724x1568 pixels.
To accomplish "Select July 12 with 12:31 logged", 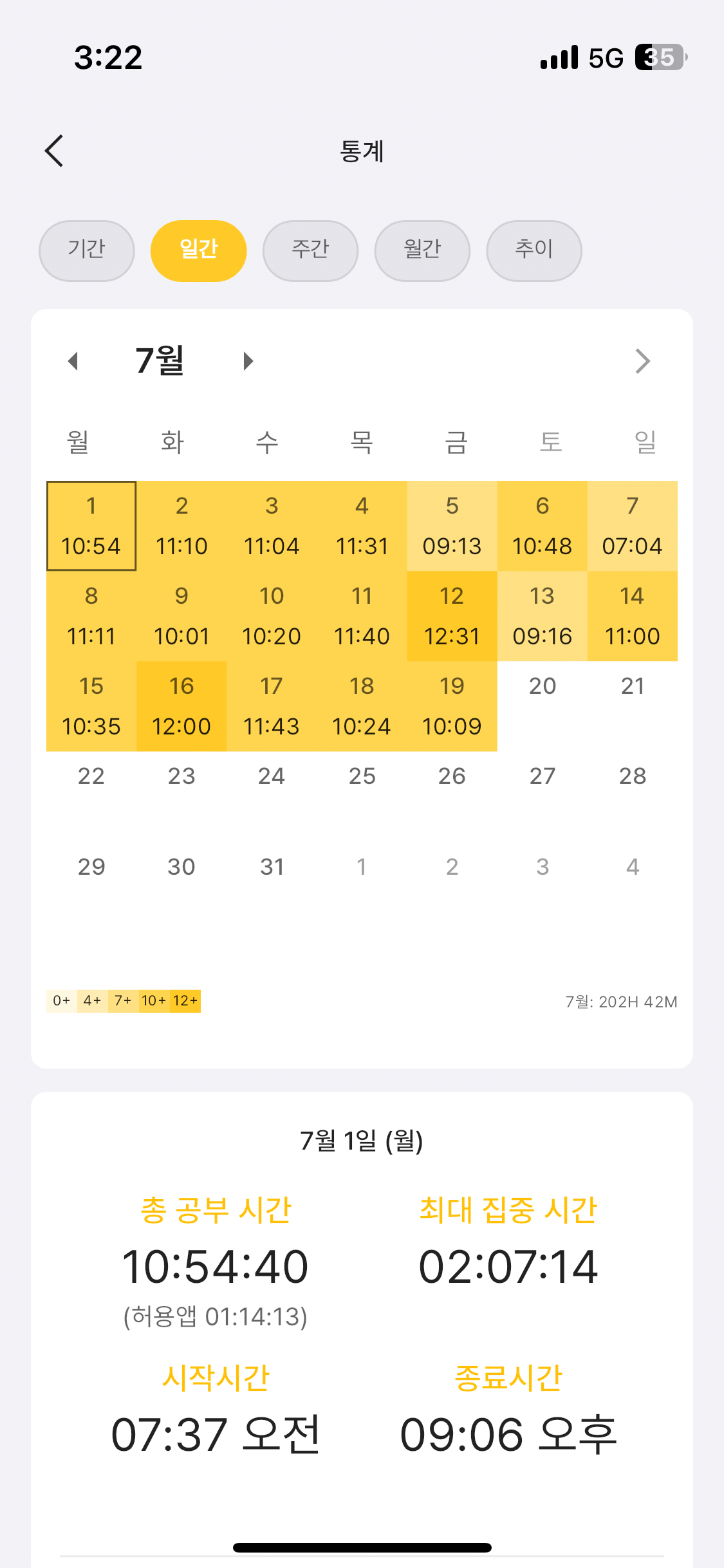I will point(452,616).
